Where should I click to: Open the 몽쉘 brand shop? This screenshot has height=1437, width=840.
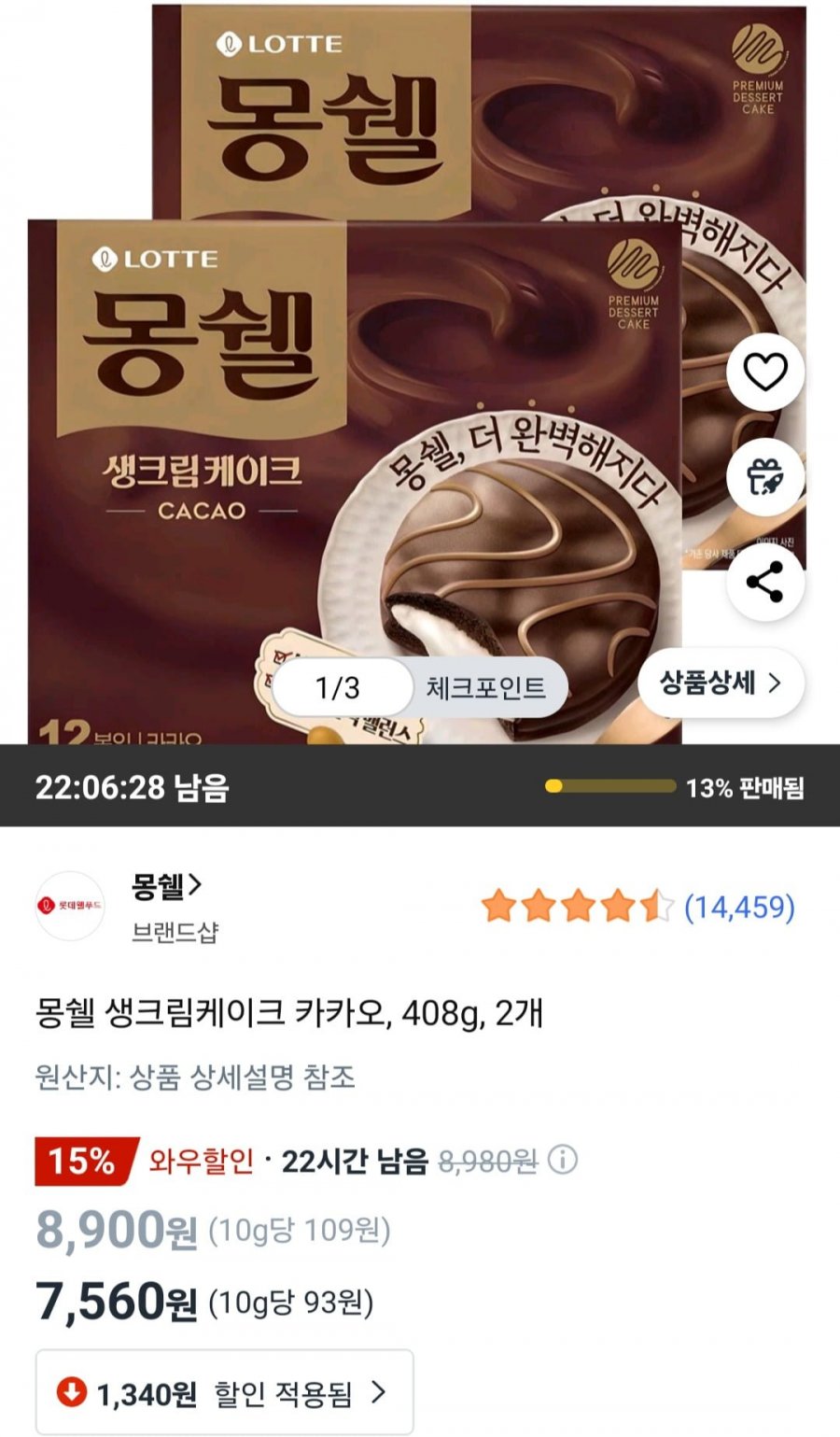(167, 885)
